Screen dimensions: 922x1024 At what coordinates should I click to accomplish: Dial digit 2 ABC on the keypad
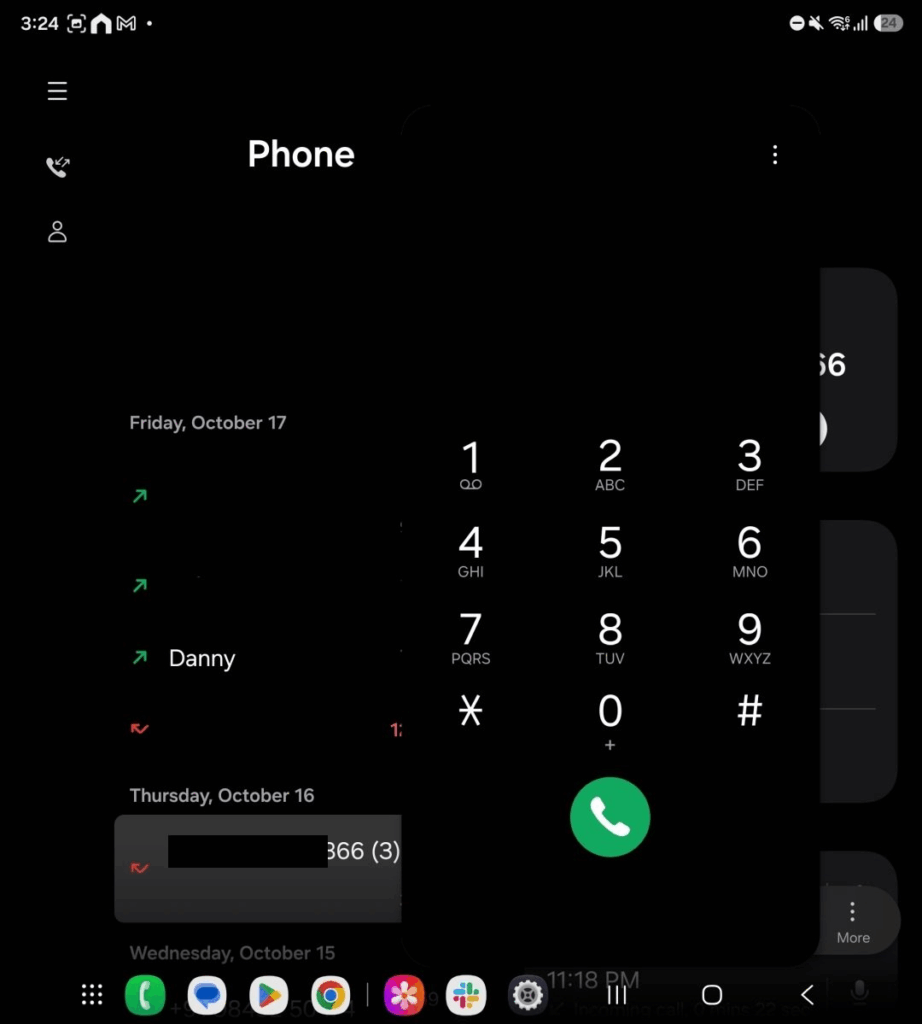click(x=610, y=465)
